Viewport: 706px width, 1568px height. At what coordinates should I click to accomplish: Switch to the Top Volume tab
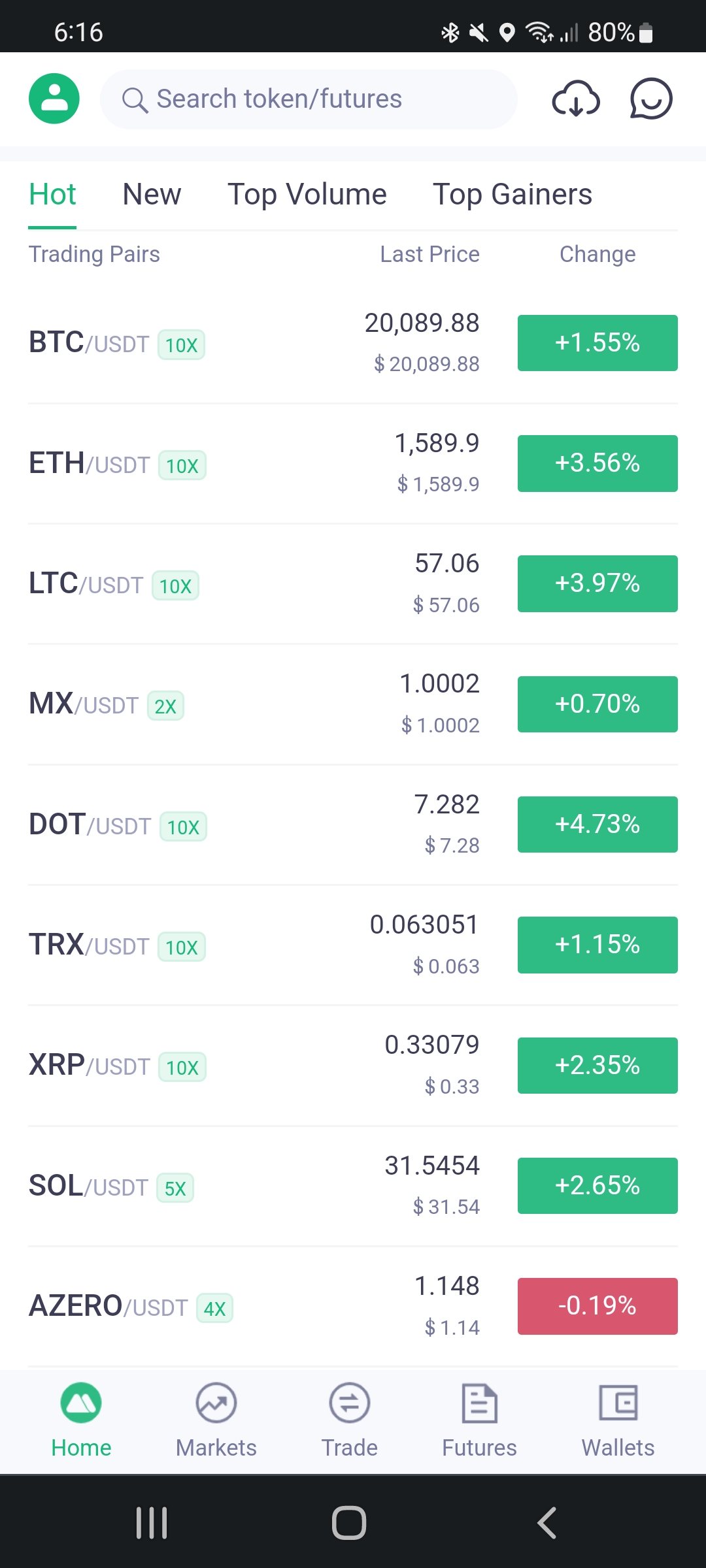pyautogui.click(x=307, y=195)
